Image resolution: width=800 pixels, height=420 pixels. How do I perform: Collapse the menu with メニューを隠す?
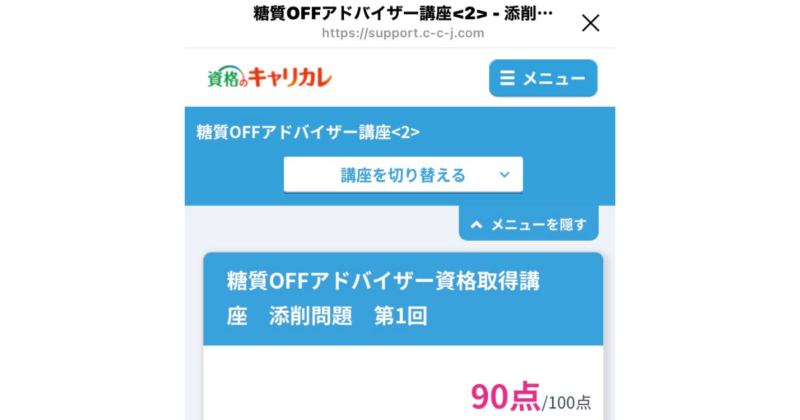coord(528,224)
